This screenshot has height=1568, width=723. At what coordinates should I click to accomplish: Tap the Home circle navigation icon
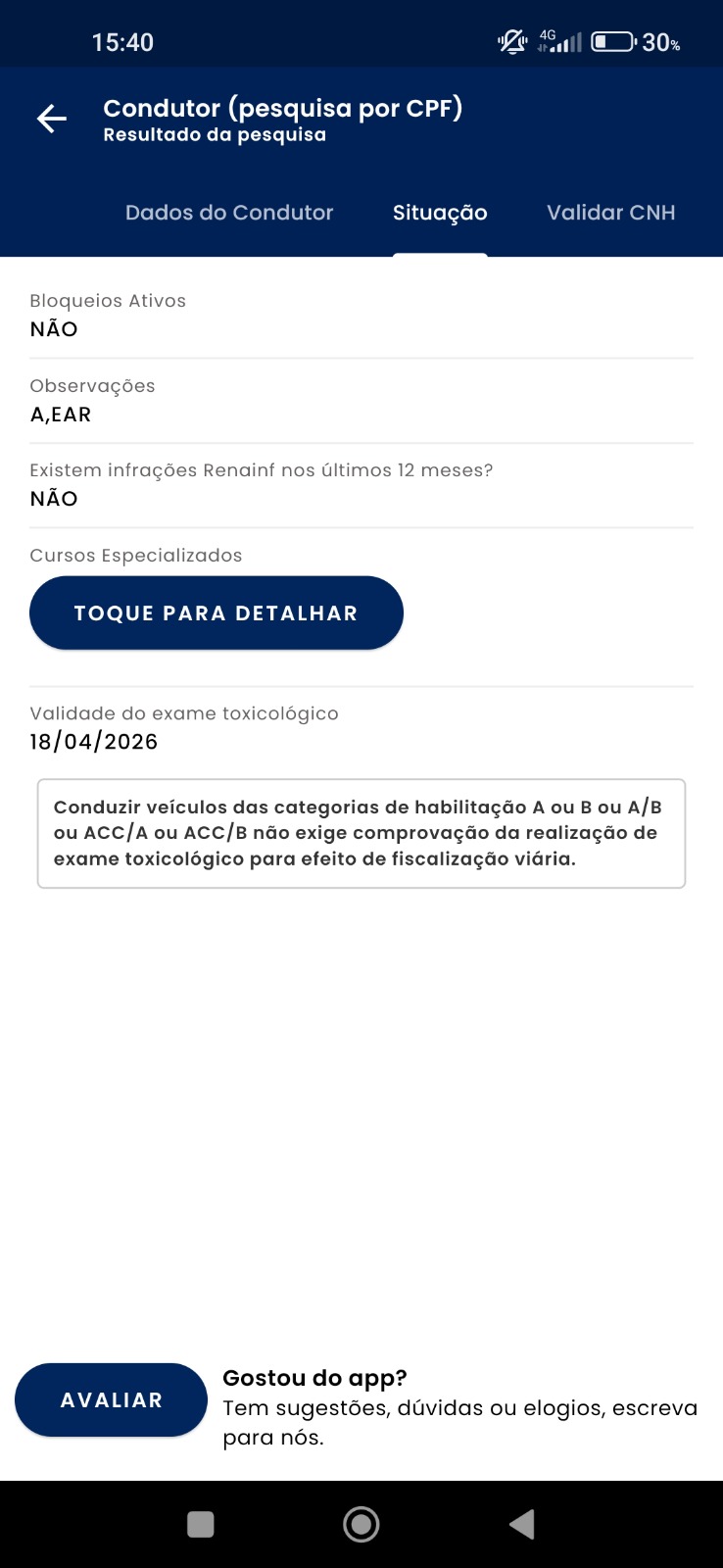[x=361, y=1525]
